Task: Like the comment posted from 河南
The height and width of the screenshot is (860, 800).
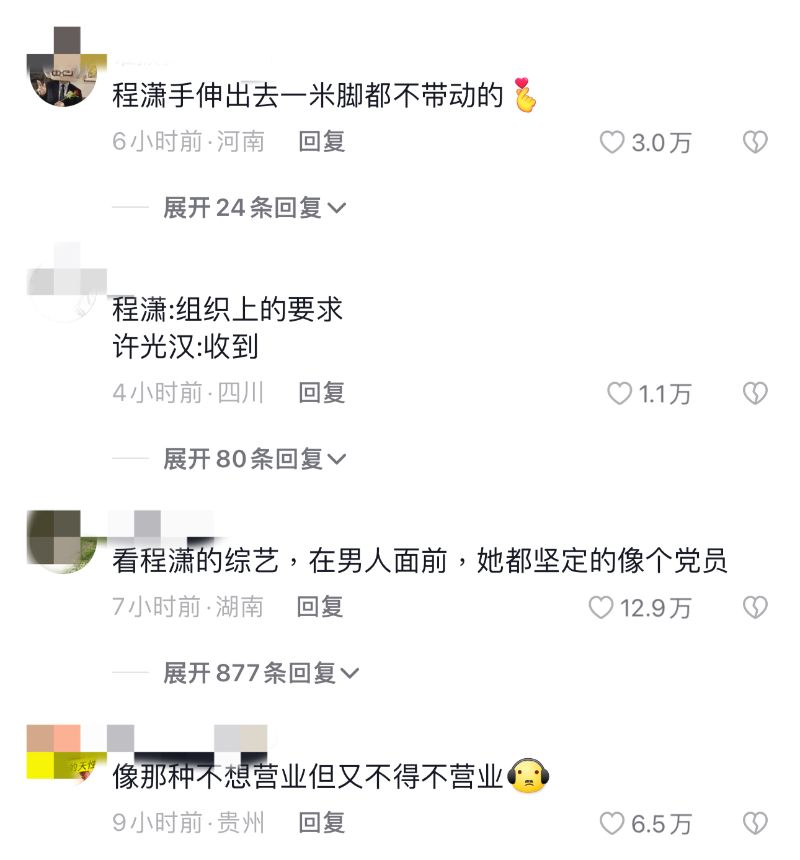Action: click(x=612, y=143)
